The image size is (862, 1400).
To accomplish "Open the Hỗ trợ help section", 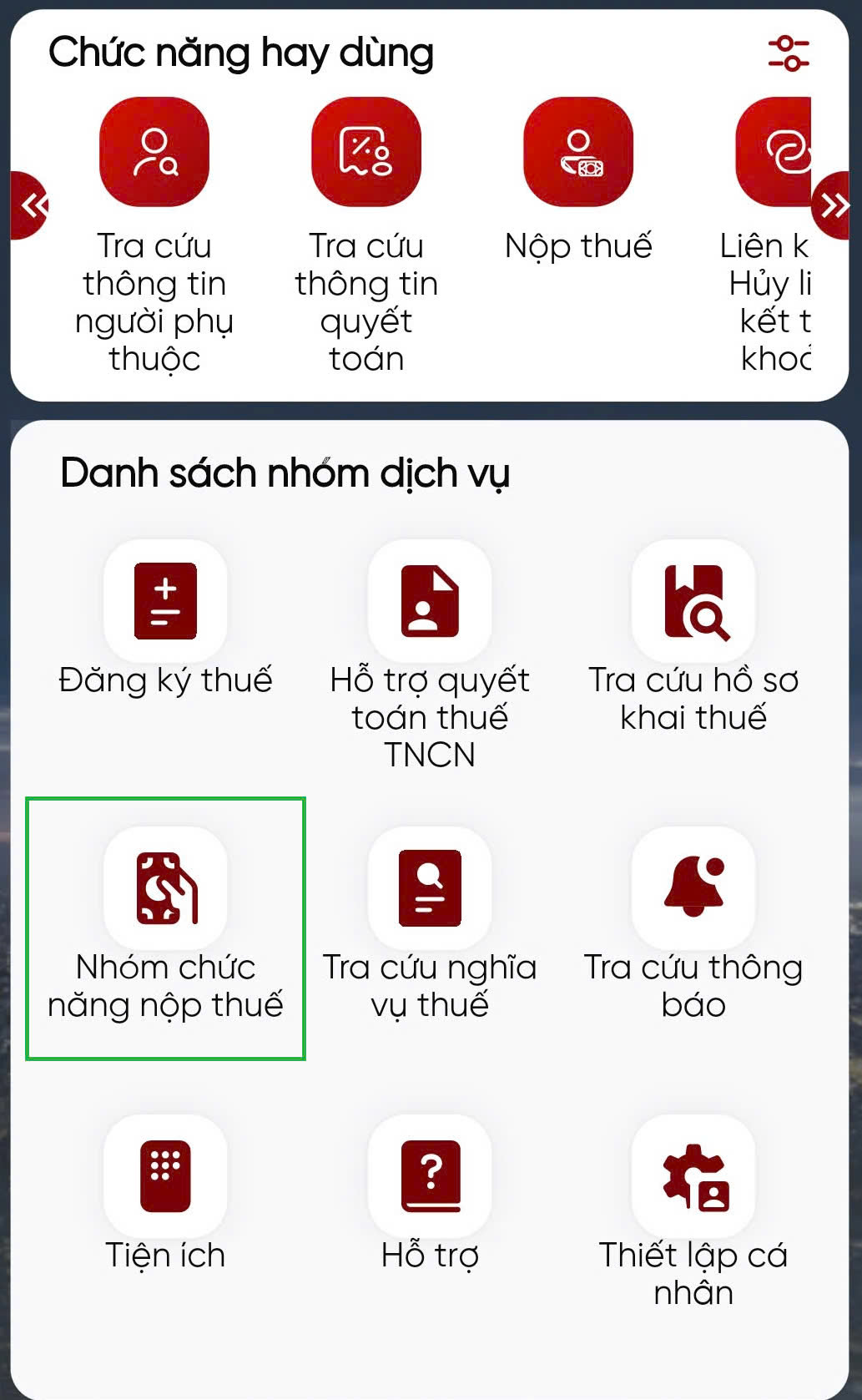I will pos(430,1176).
